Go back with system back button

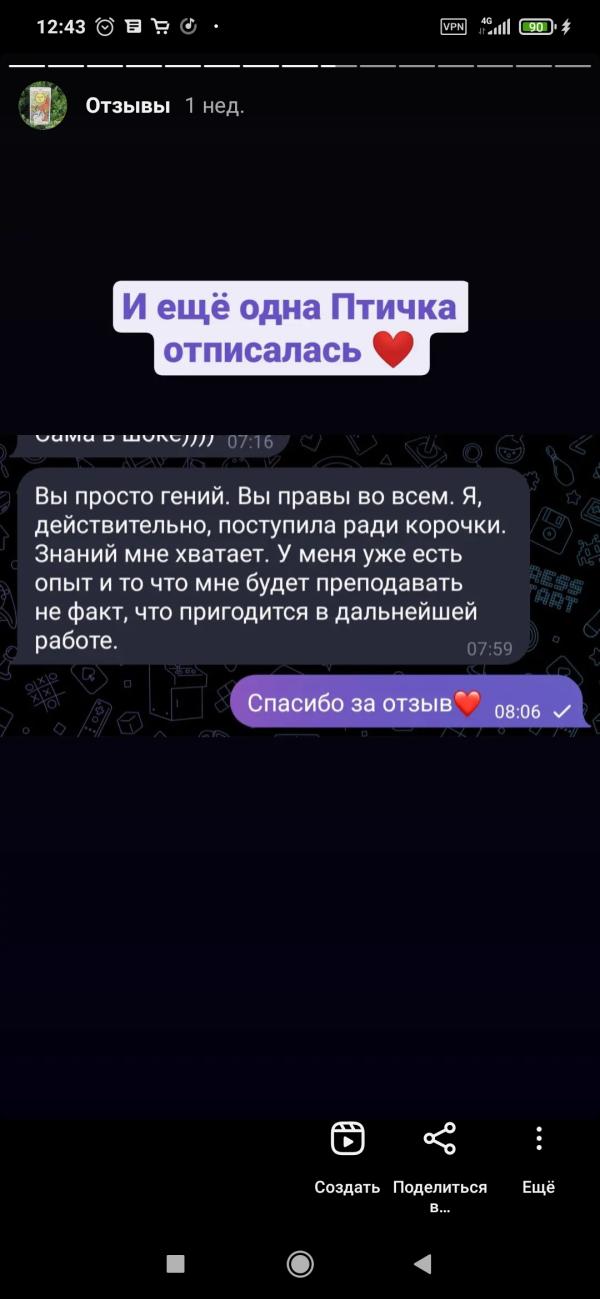point(422,1264)
